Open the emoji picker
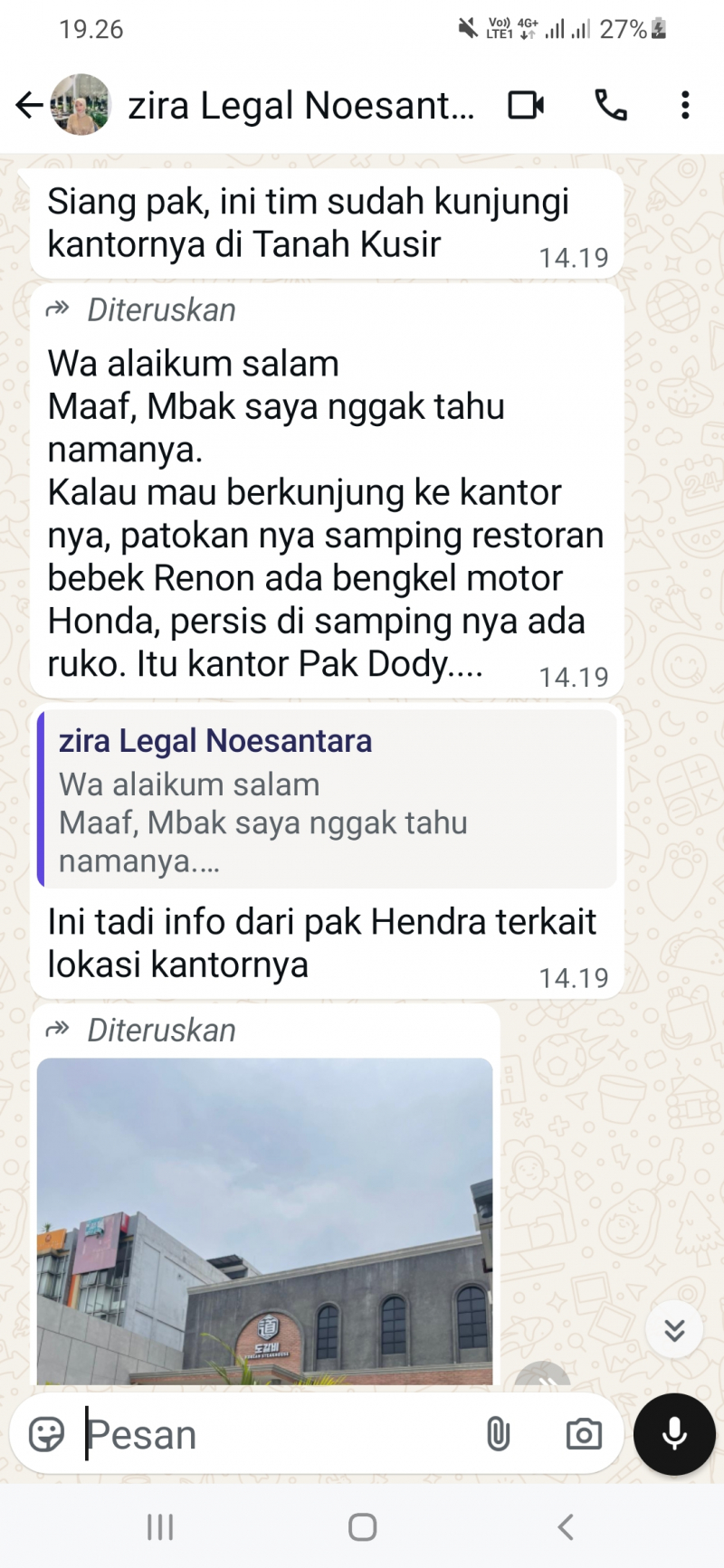Image resolution: width=724 pixels, height=1568 pixels. coord(46,1434)
